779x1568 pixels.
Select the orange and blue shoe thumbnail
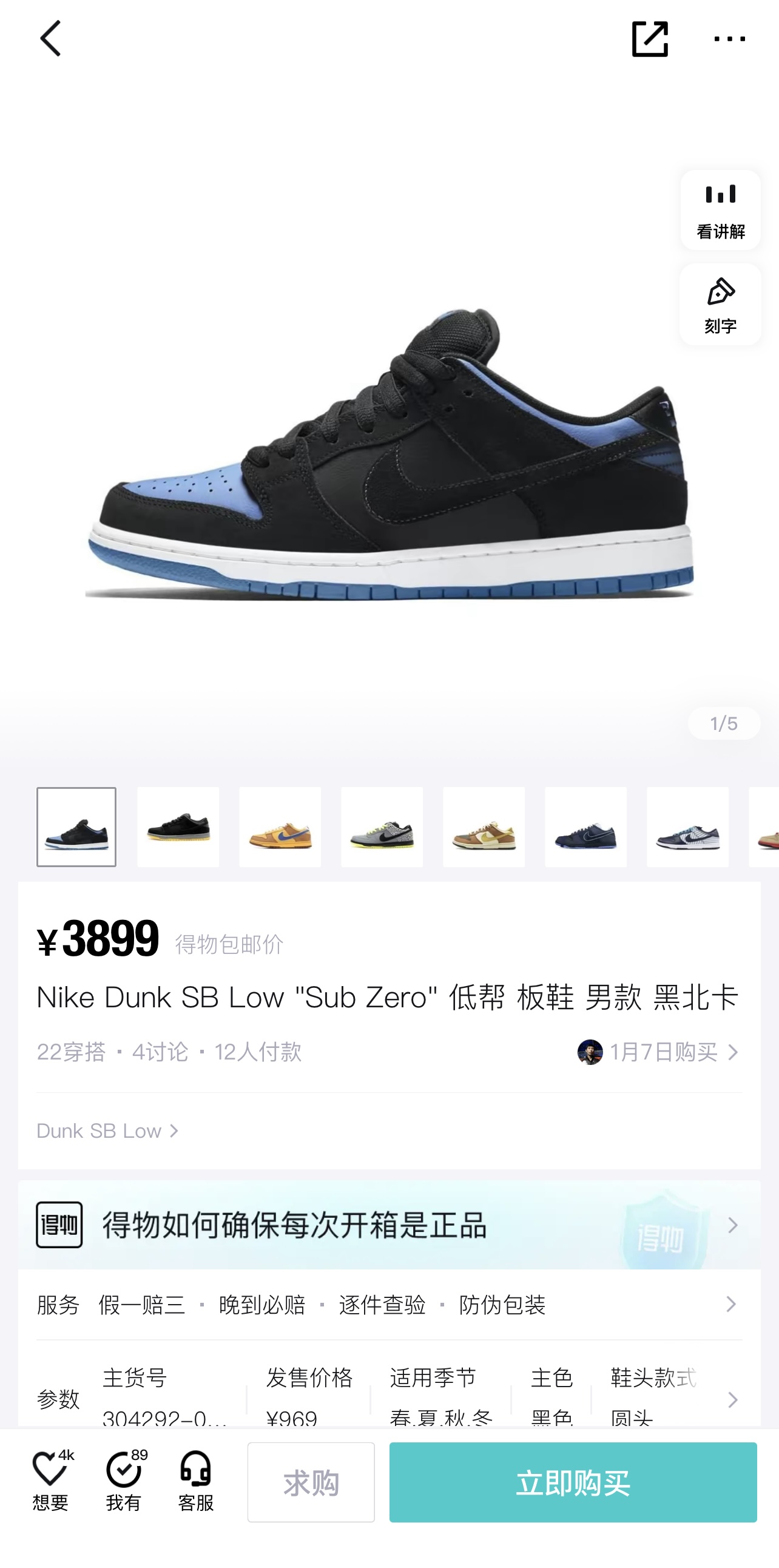tap(280, 826)
